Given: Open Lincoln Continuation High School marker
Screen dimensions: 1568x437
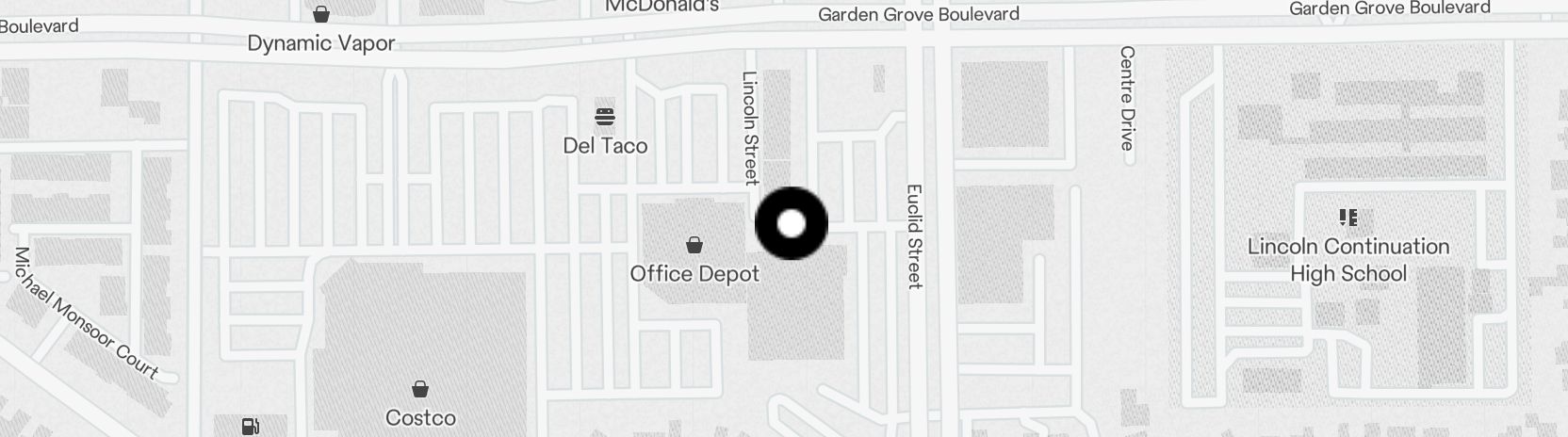Looking at the screenshot, I should pos(1347,218).
